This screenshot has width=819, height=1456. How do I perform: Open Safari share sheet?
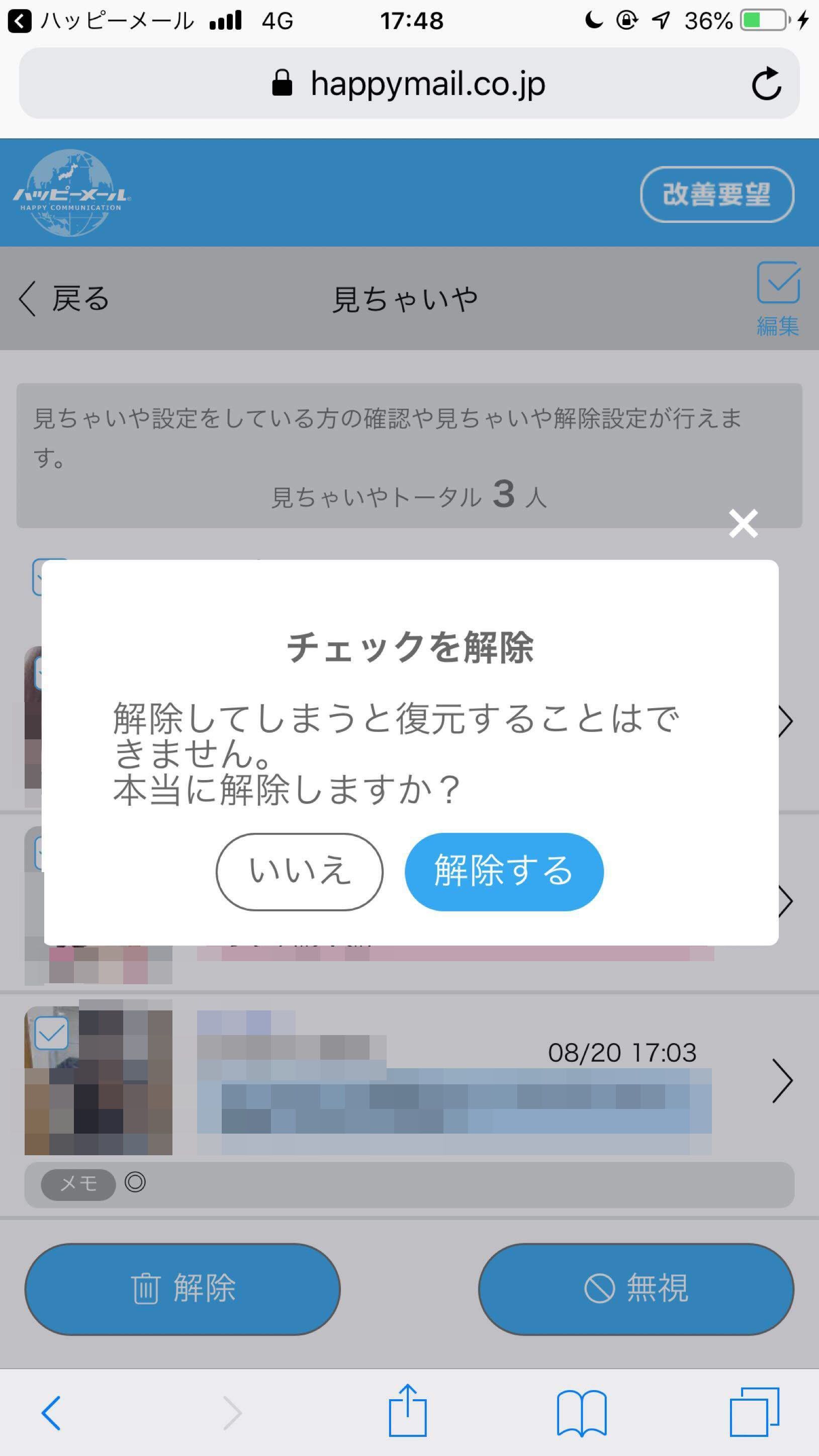point(408,1411)
